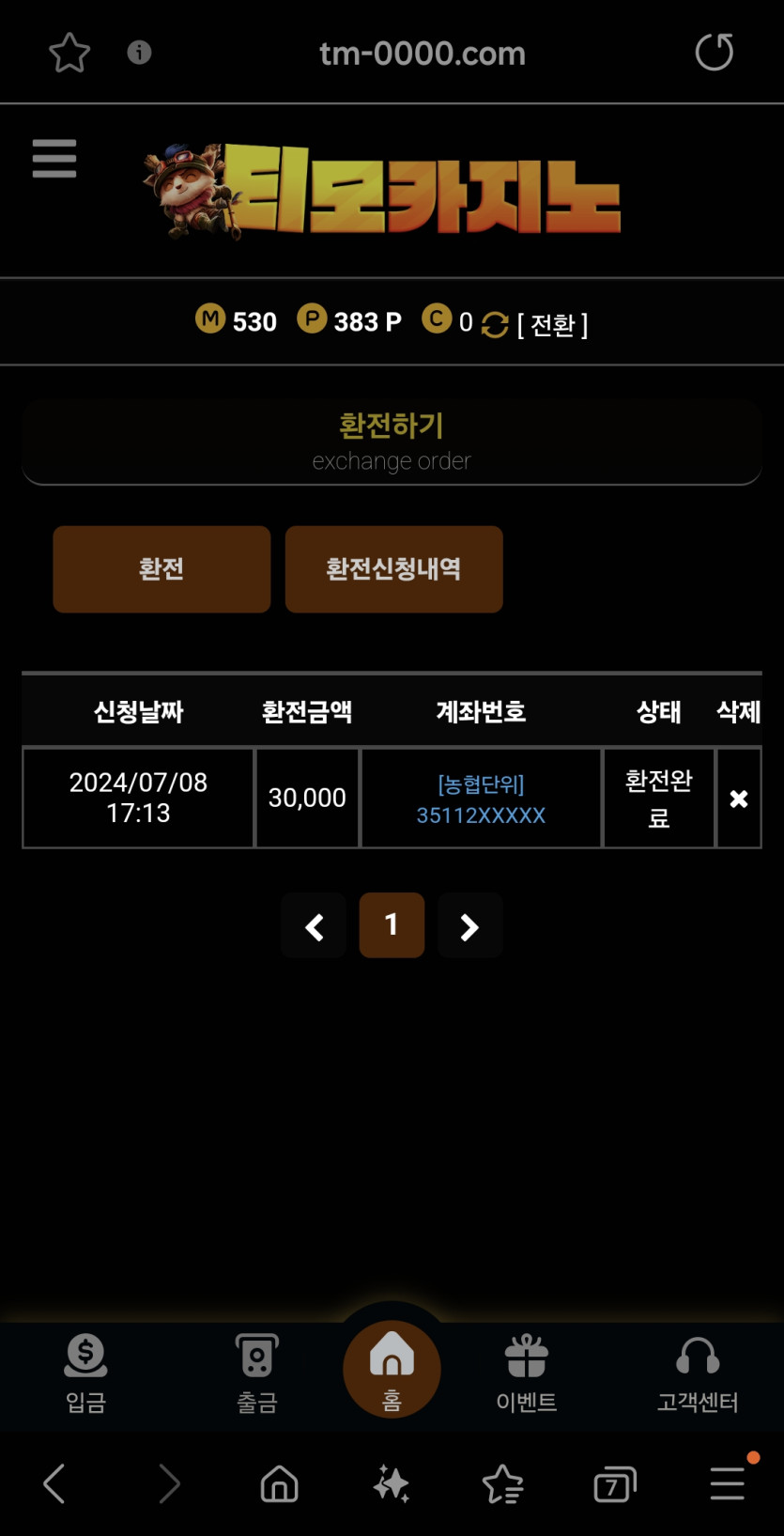Delete the 2024/07/08 exchange record
784x1536 pixels.
click(x=739, y=799)
